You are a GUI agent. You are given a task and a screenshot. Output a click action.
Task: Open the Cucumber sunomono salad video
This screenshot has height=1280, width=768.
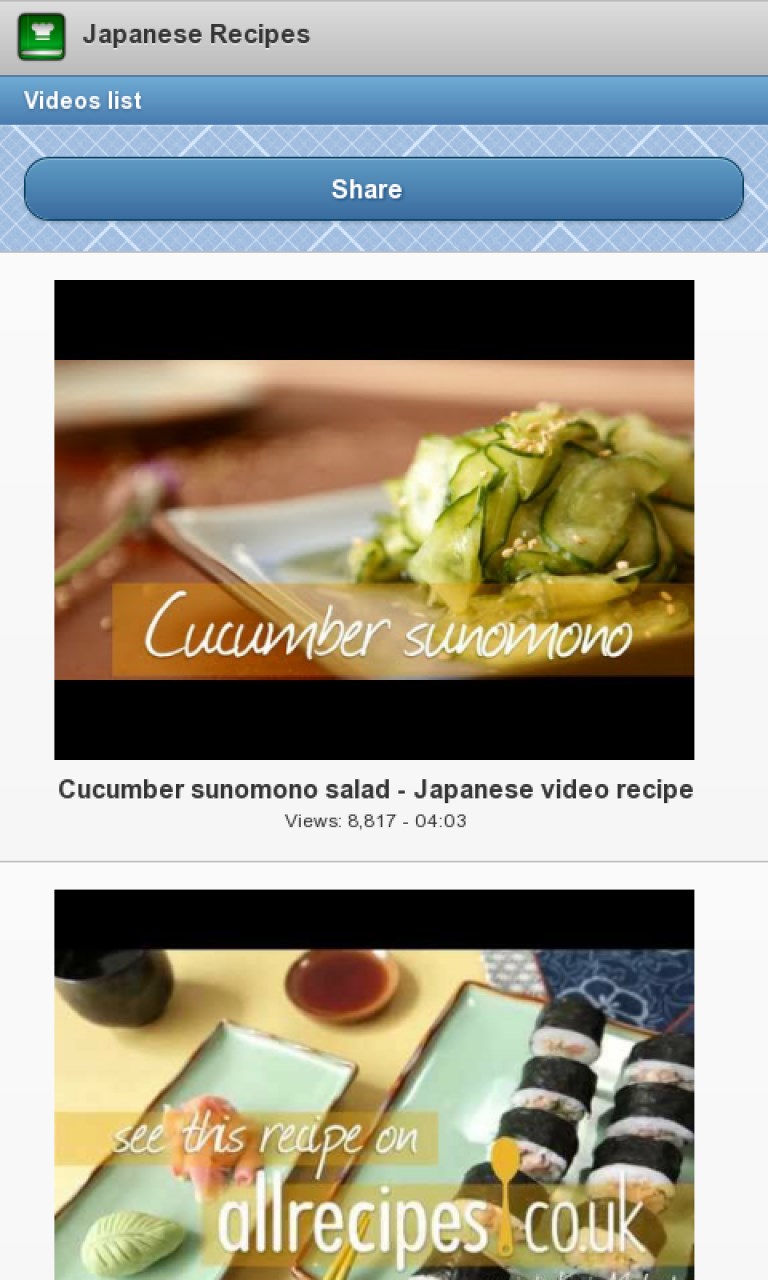(374, 520)
